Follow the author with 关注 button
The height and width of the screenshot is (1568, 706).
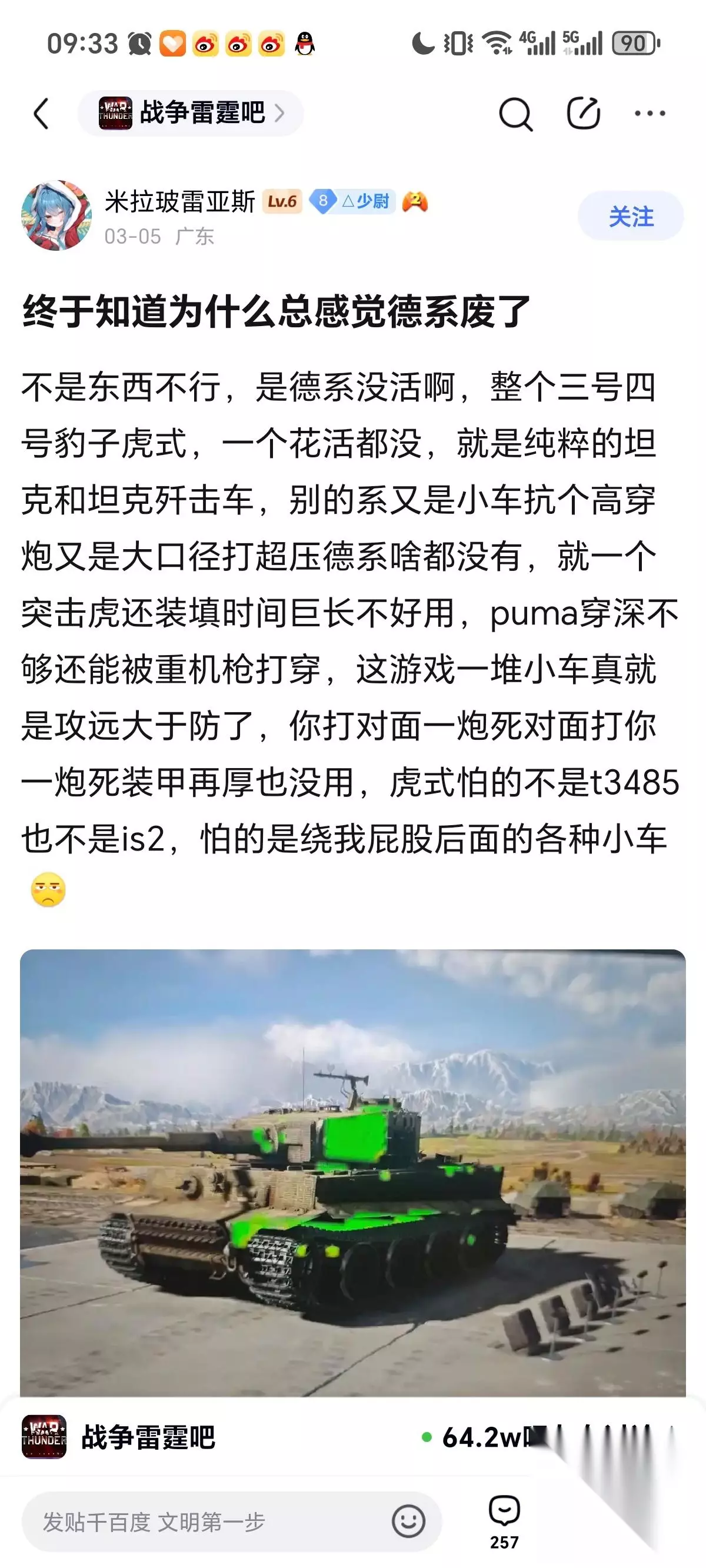631,216
